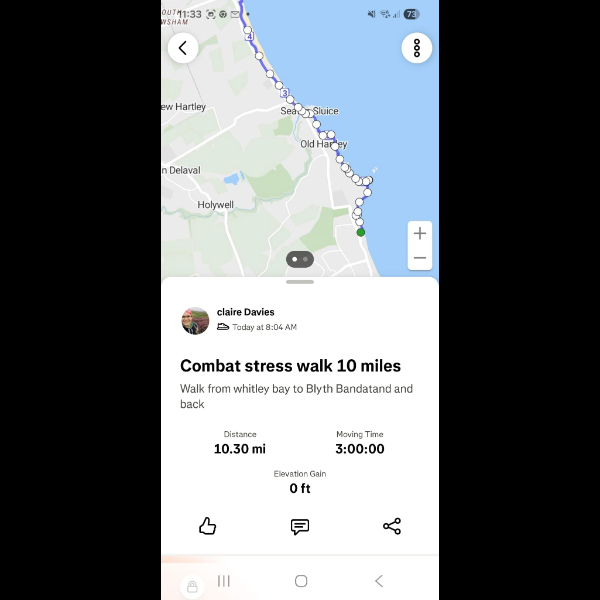Go back using the arrow over the map
600x600 pixels.
pyautogui.click(x=183, y=48)
